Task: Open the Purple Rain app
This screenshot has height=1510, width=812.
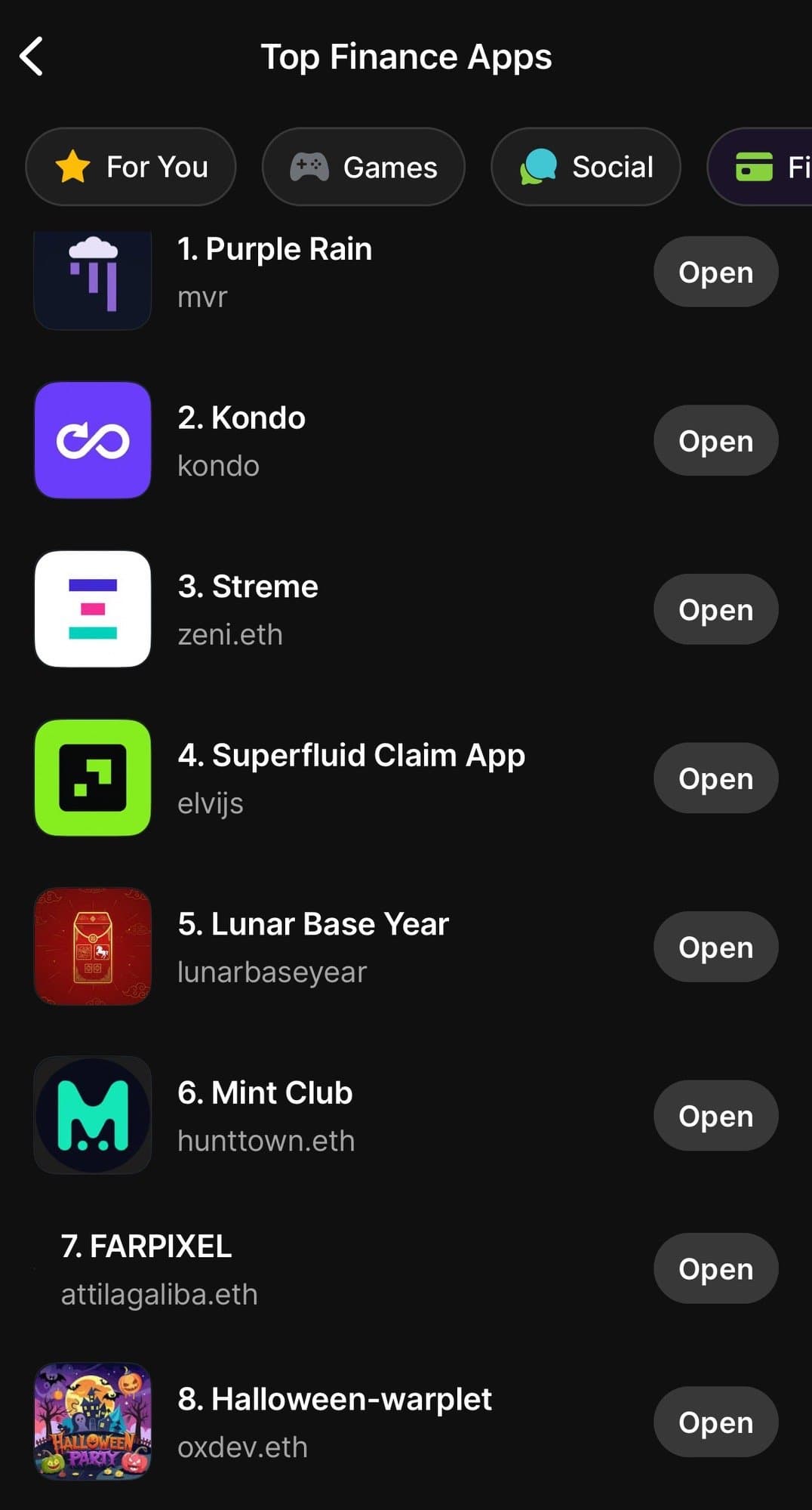Action: [x=715, y=272]
